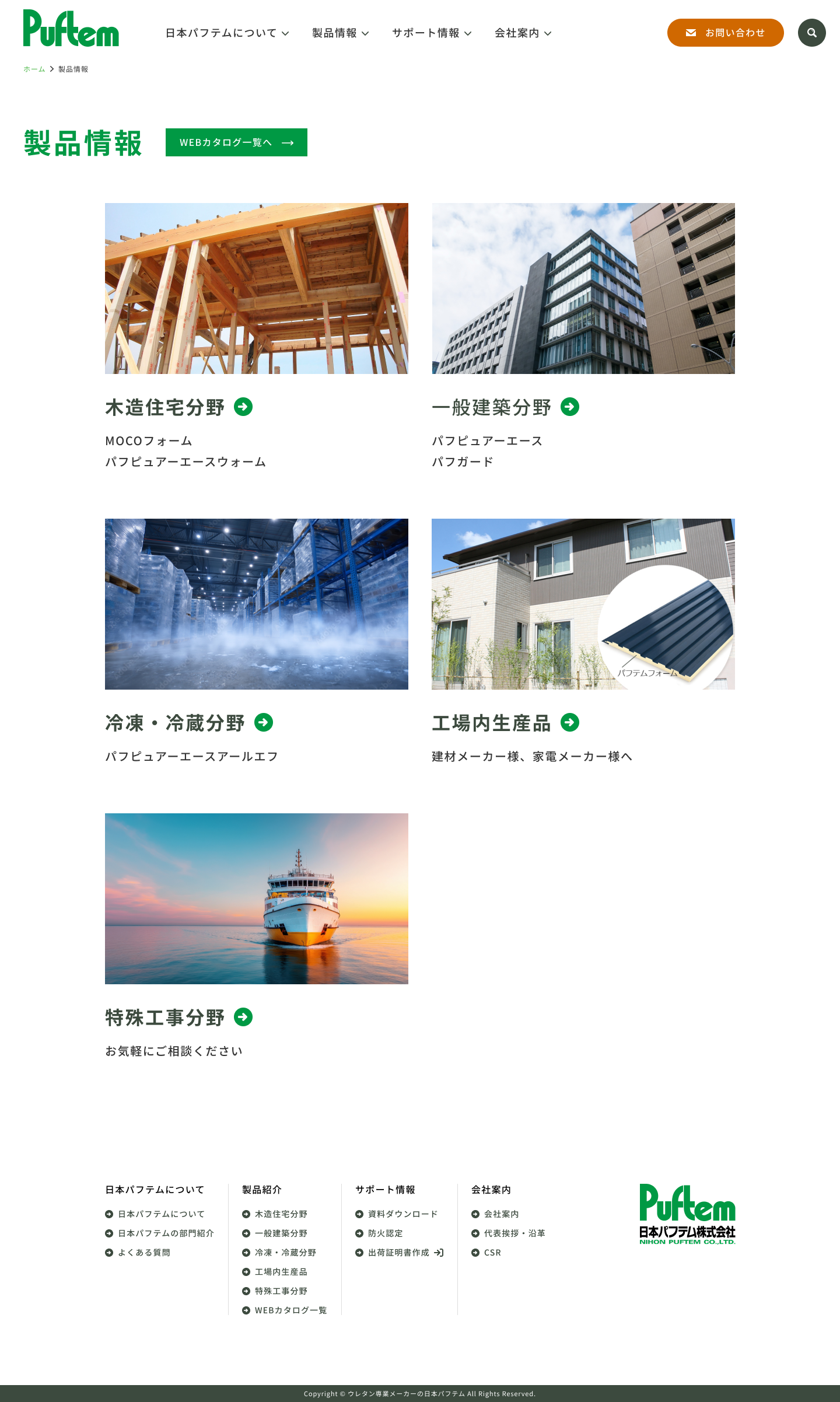Open the 冷凍・冷蔵分野 warehouse card
Viewport: 840px width, 1402px height.
click(x=257, y=604)
